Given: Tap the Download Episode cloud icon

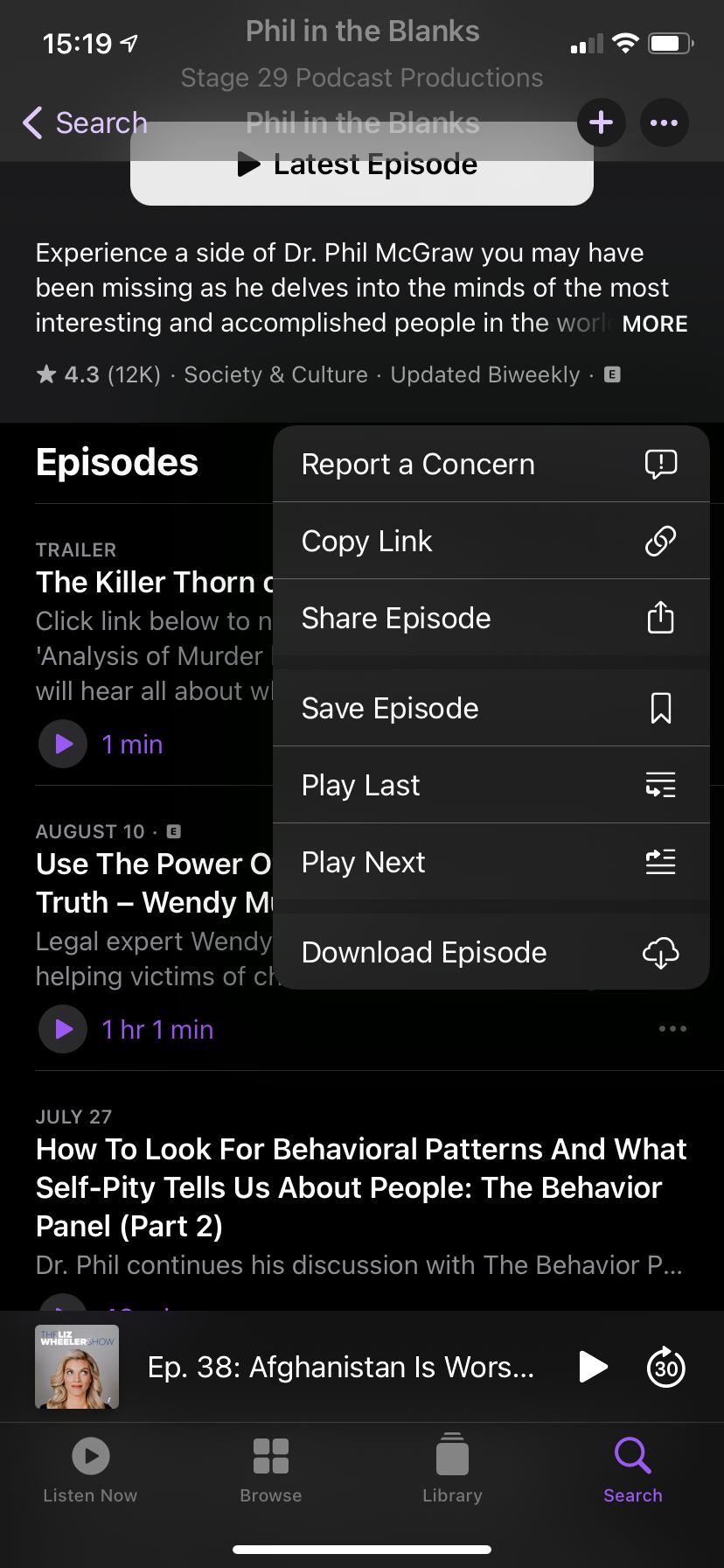Looking at the screenshot, I should coord(660,952).
